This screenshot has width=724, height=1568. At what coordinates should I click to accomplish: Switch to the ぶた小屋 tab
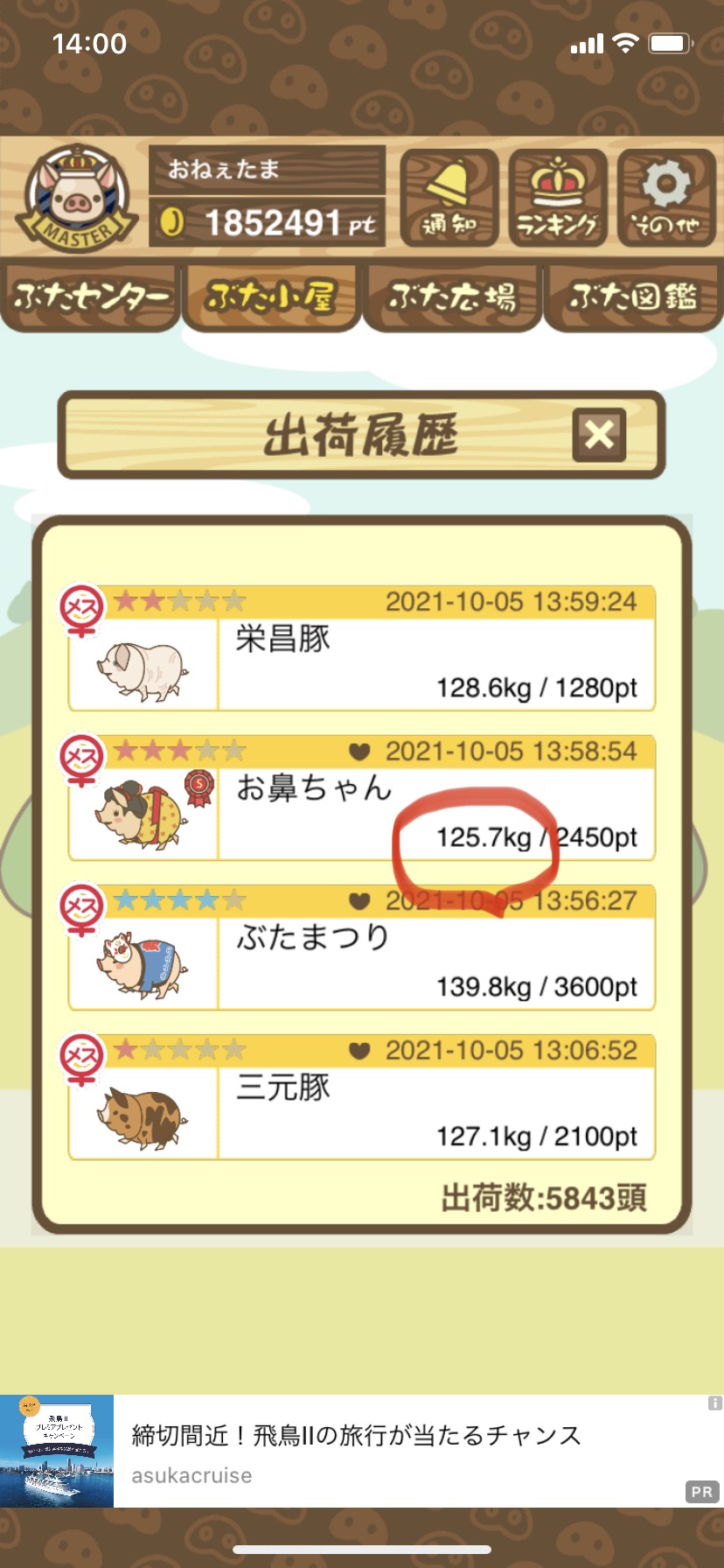click(271, 298)
